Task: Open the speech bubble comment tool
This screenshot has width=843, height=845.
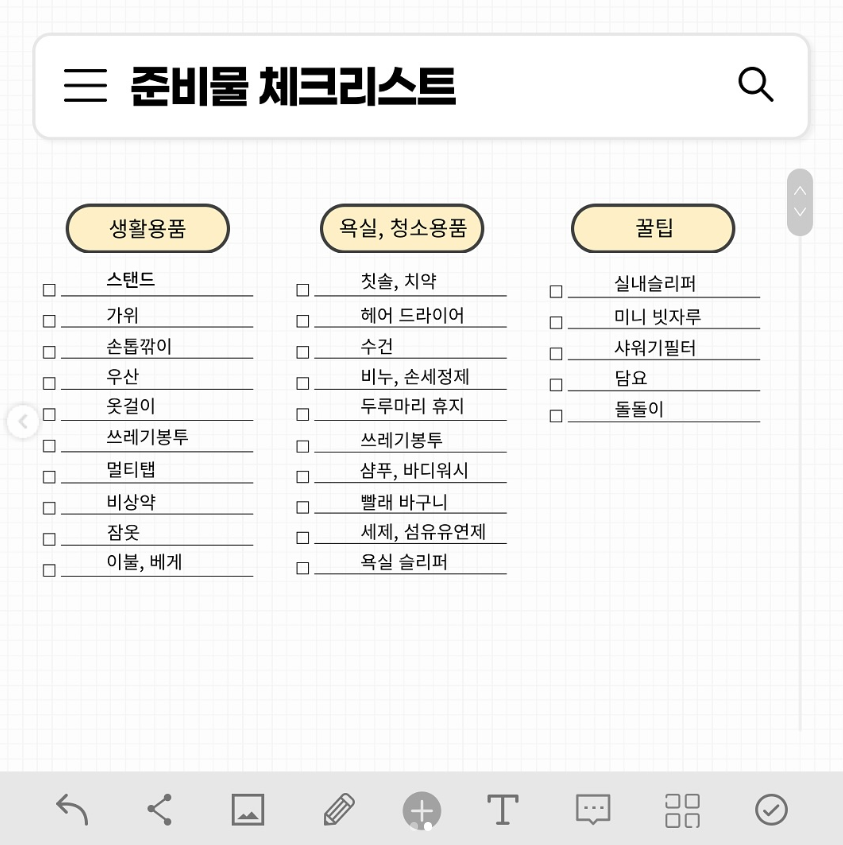Action: point(592,809)
